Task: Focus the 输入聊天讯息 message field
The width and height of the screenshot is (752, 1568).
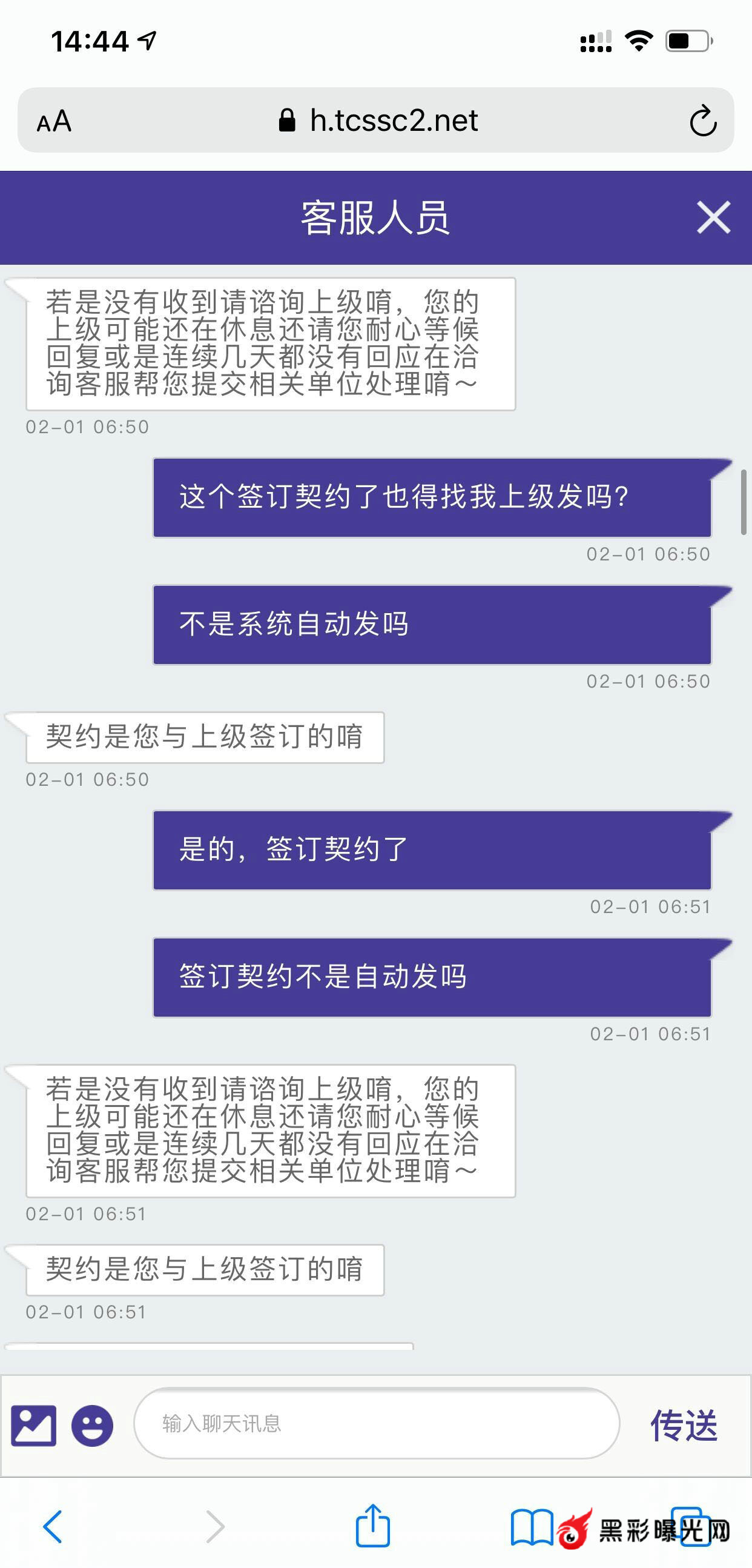Action: point(376,1423)
